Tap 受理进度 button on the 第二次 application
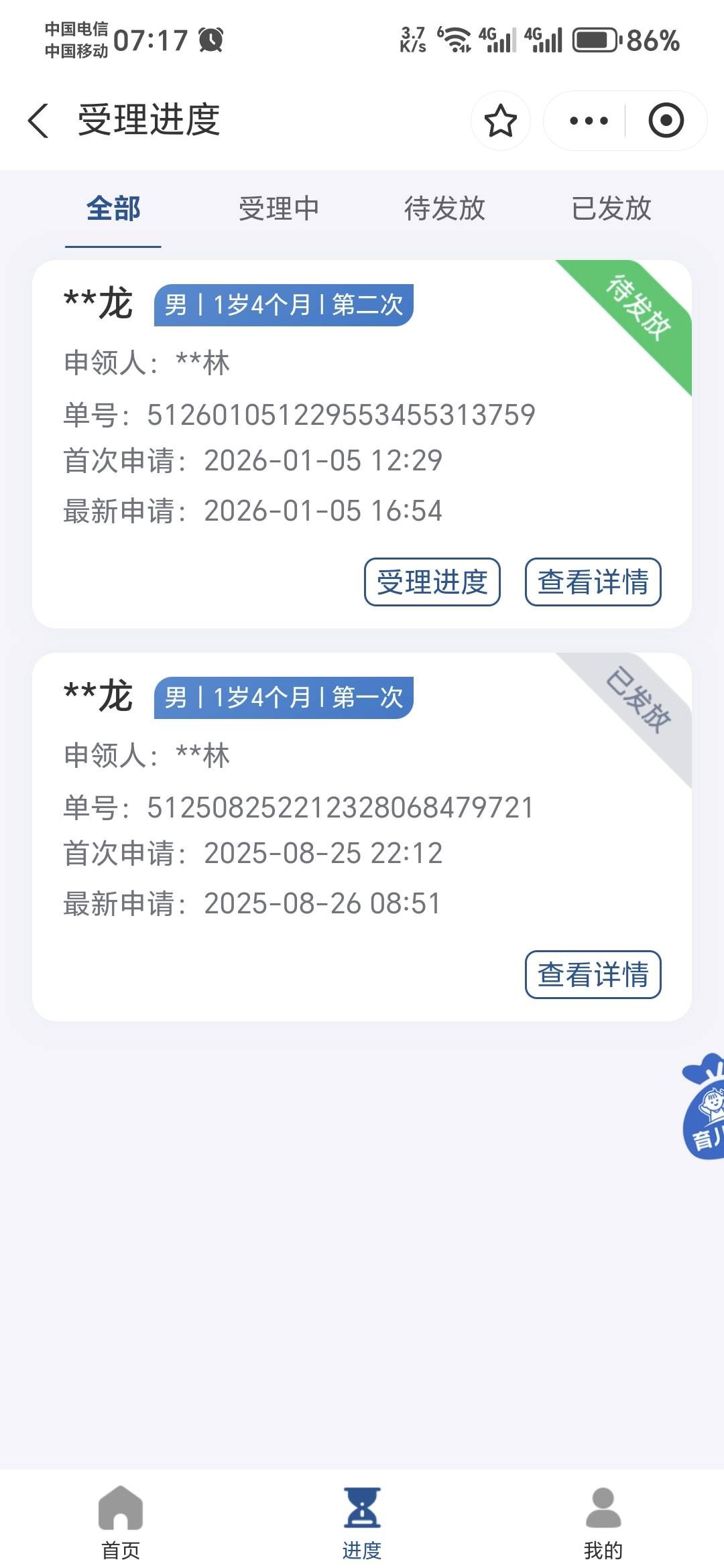The width and height of the screenshot is (724, 1568). click(432, 582)
